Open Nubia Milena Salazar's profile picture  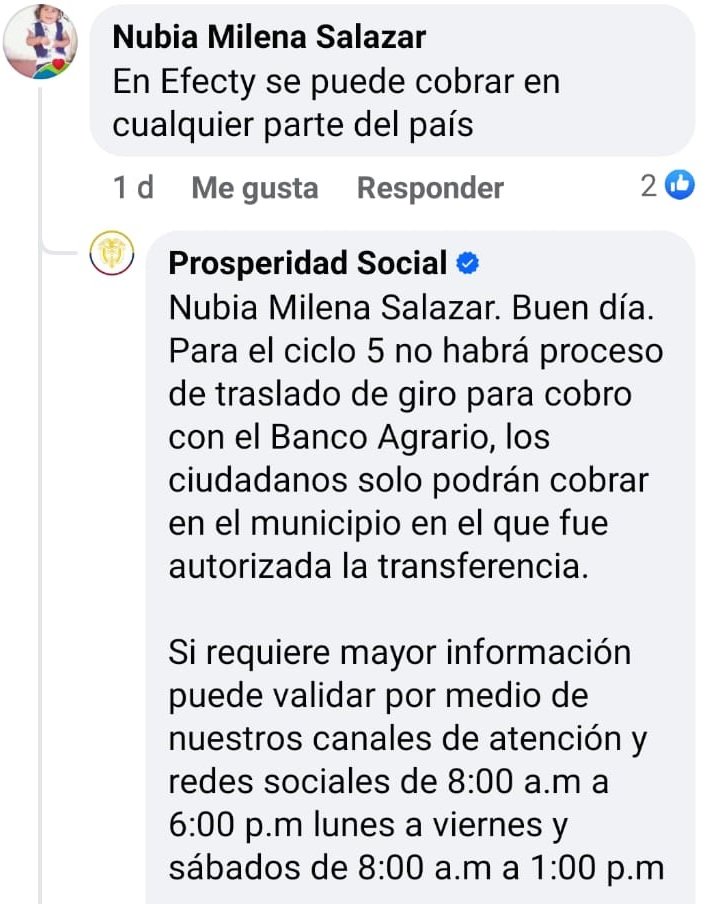pyautogui.click(x=41, y=41)
